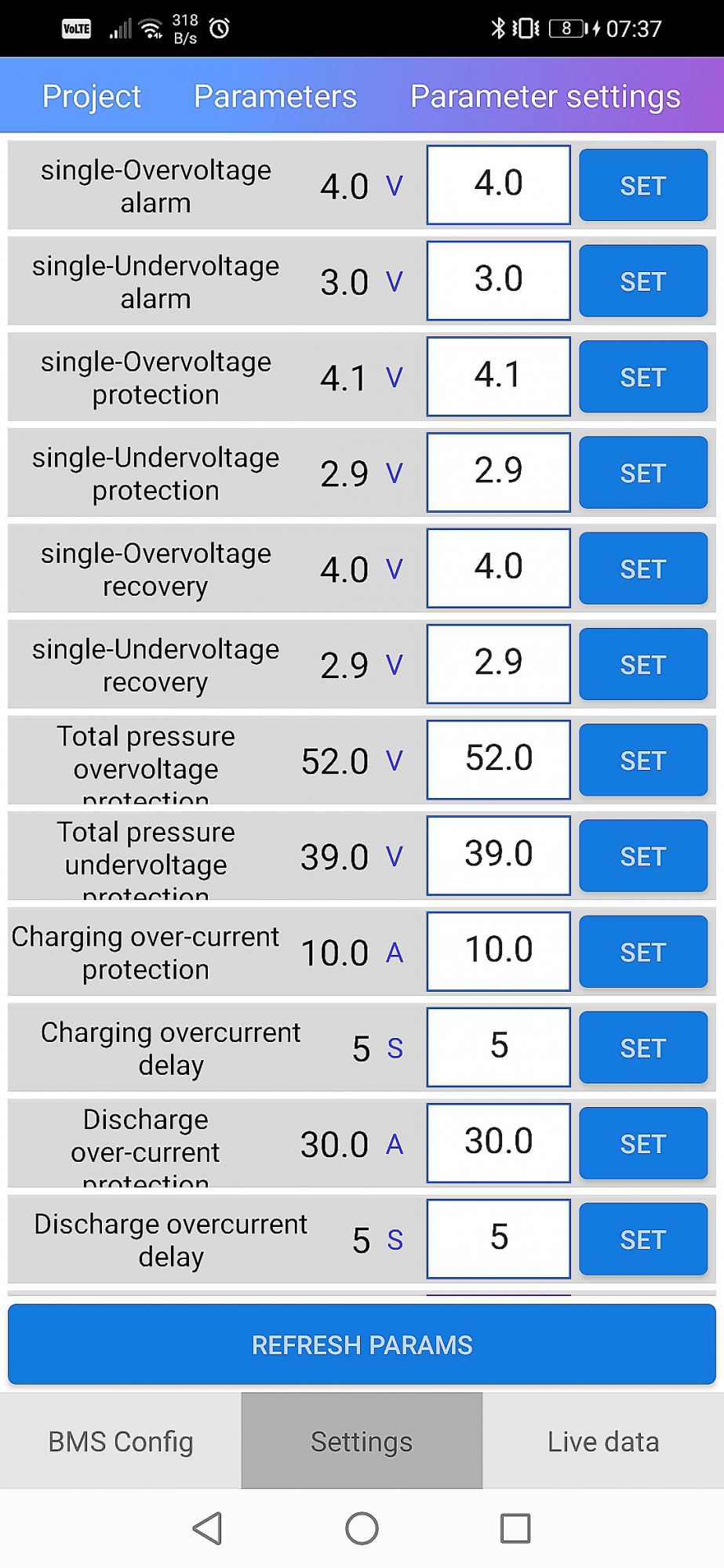Apply SET for Discharge over-current protection

pos(643,1143)
